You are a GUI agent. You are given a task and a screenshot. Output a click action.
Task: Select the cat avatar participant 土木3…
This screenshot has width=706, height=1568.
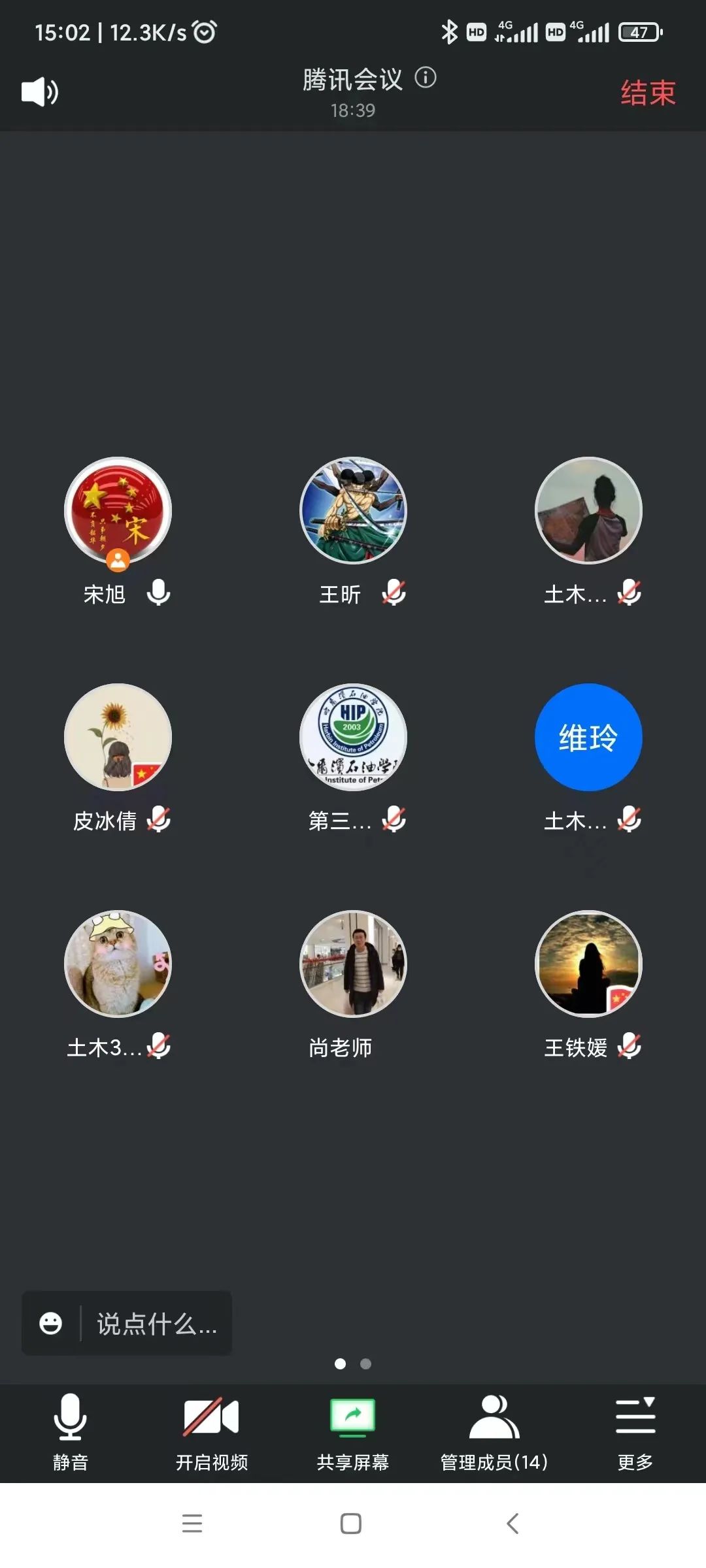(x=118, y=964)
